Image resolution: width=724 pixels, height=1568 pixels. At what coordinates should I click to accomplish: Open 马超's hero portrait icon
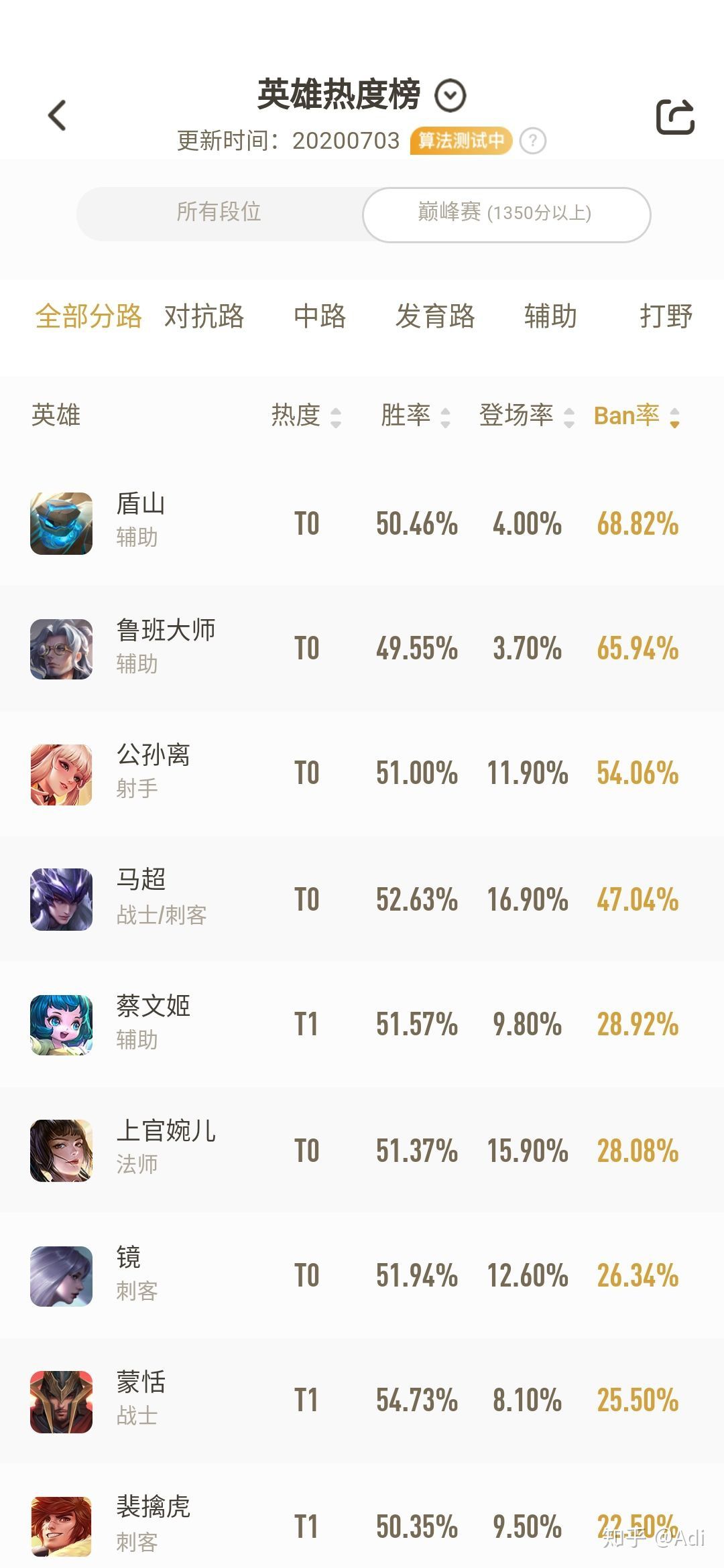click(x=60, y=898)
